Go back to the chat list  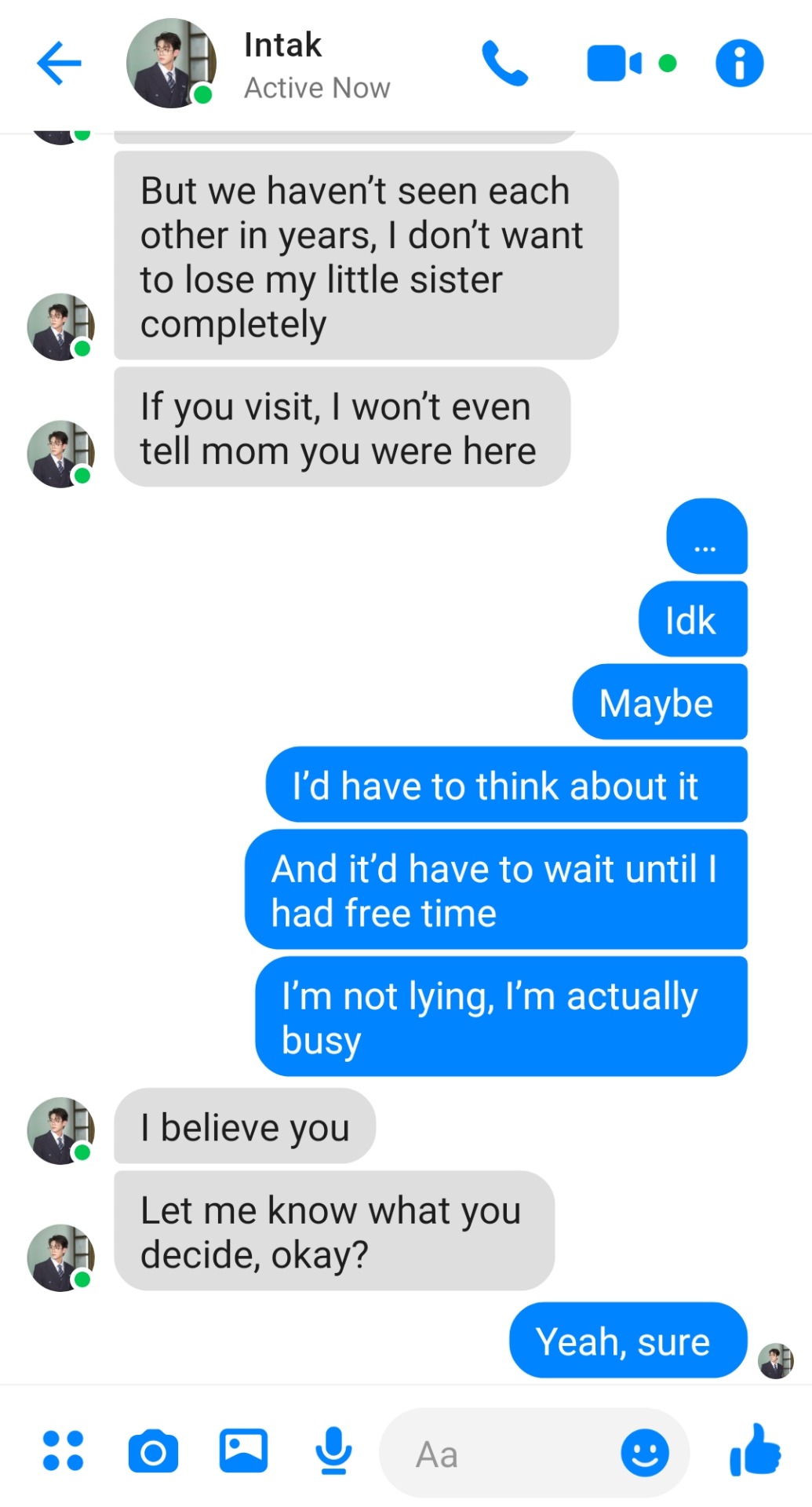[x=59, y=63]
